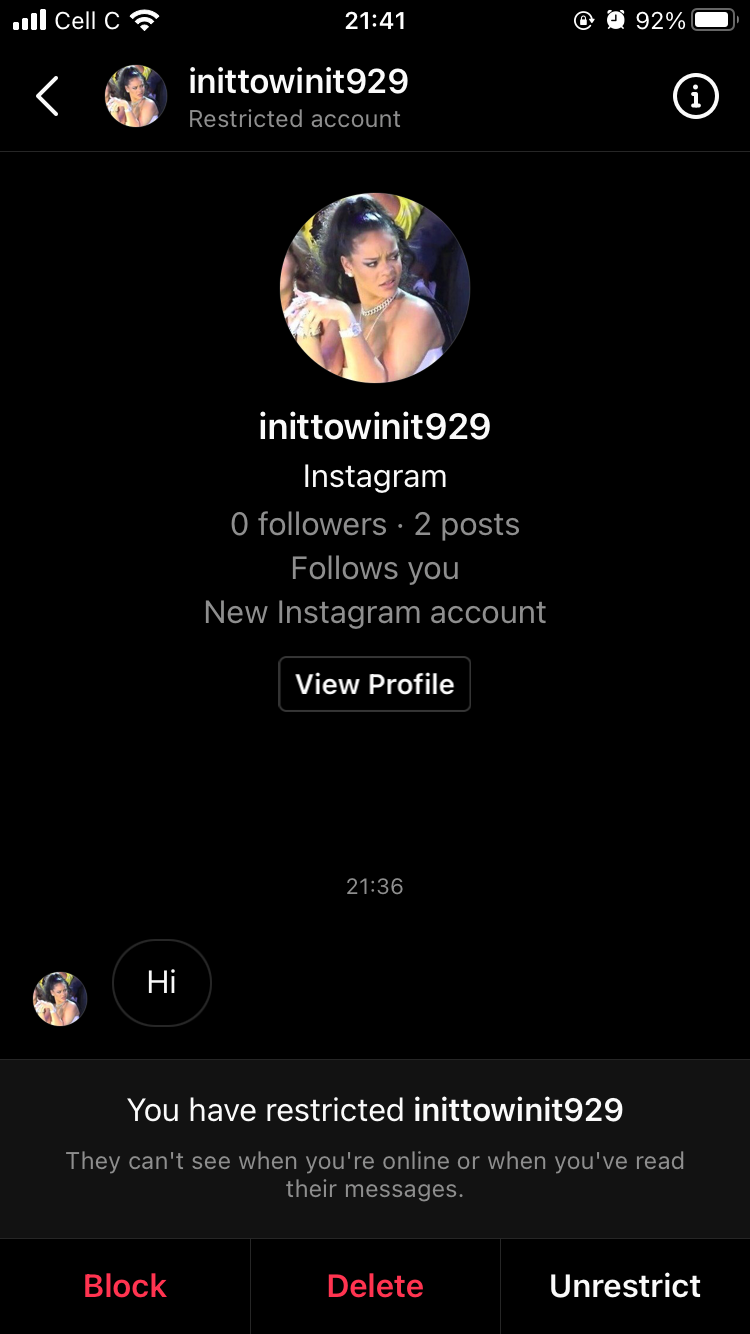
Task: Tap the avatar beside the Hi message
Action: (60, 998)
